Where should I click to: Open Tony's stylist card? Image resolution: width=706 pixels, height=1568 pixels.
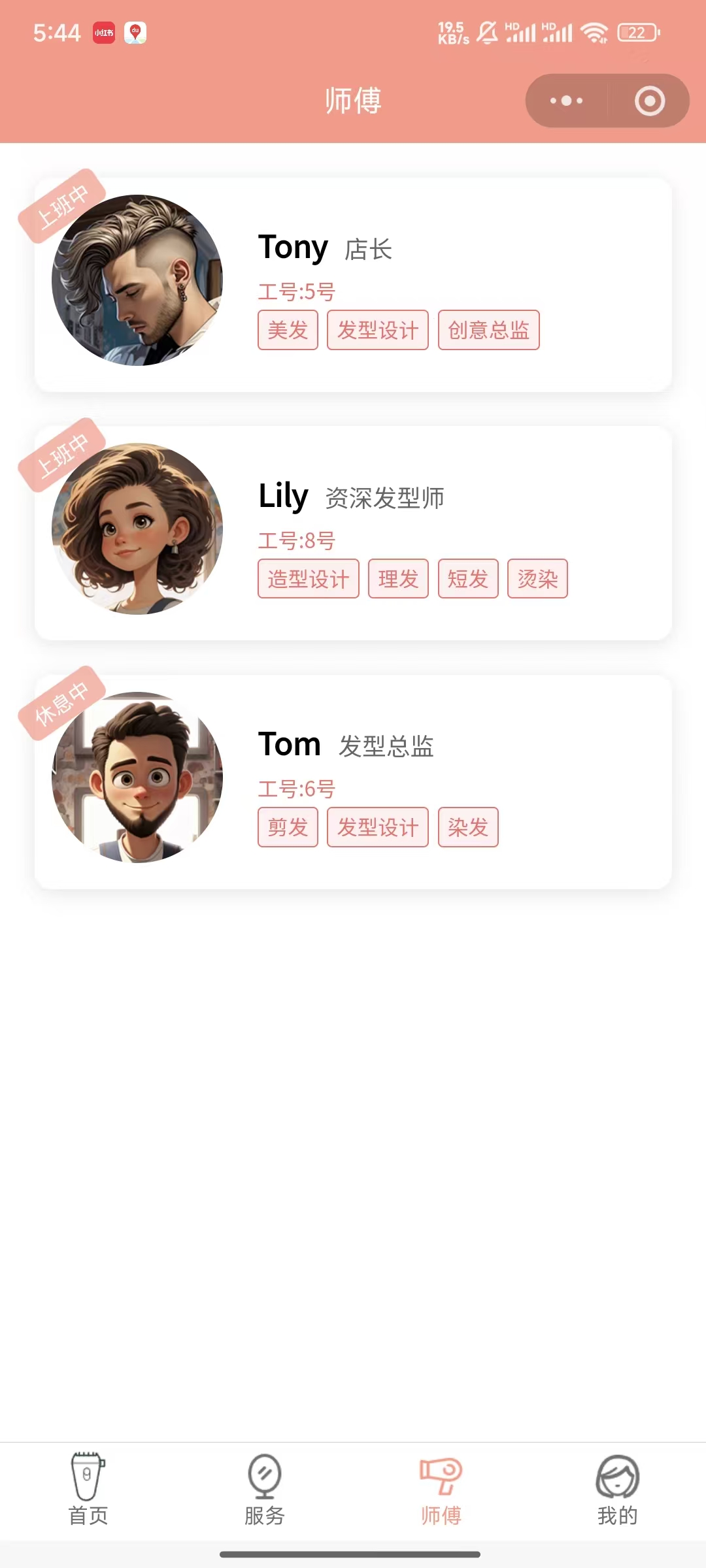(353, 285)
